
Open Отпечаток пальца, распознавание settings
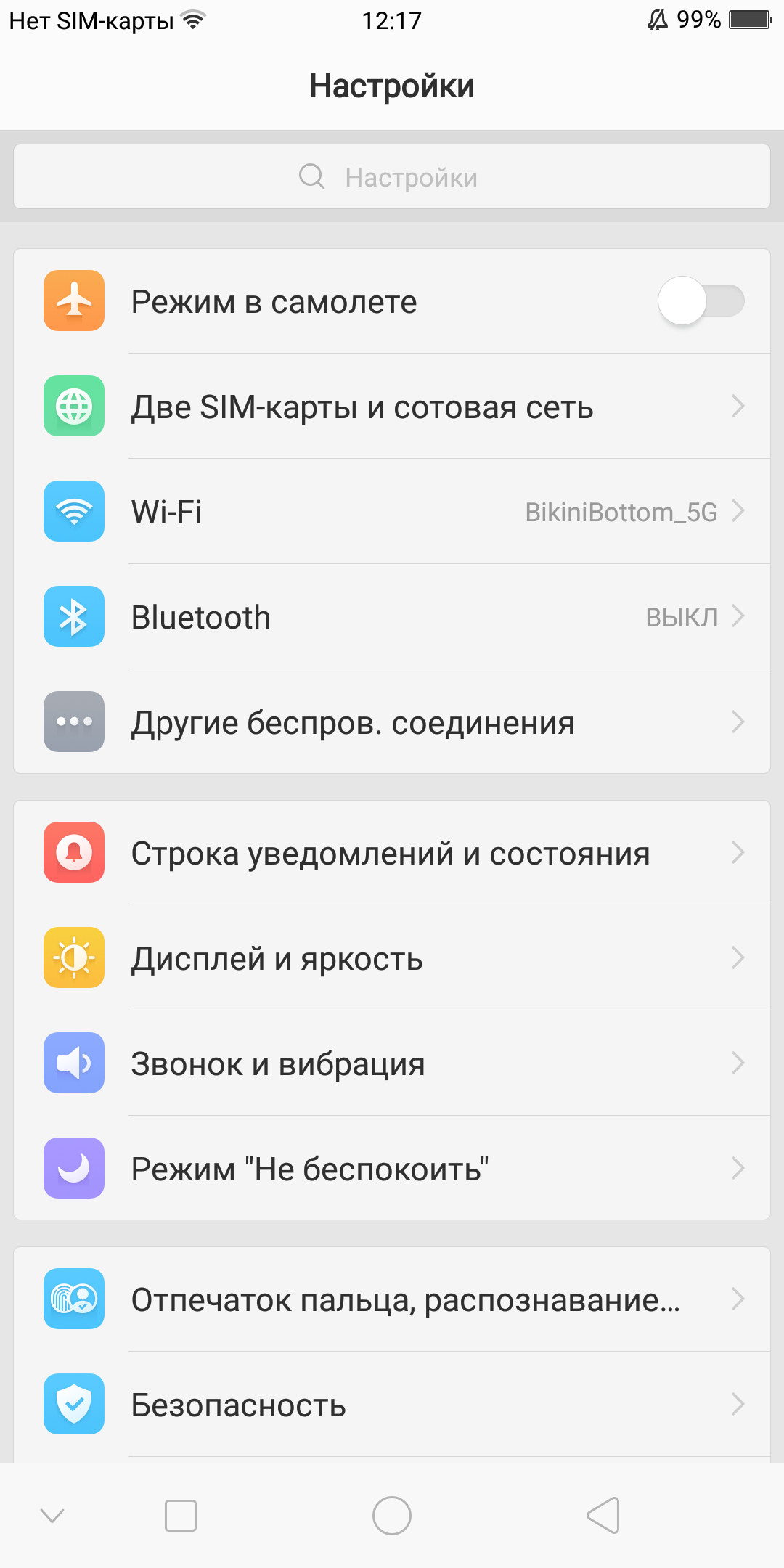[x=392, y=1299]
